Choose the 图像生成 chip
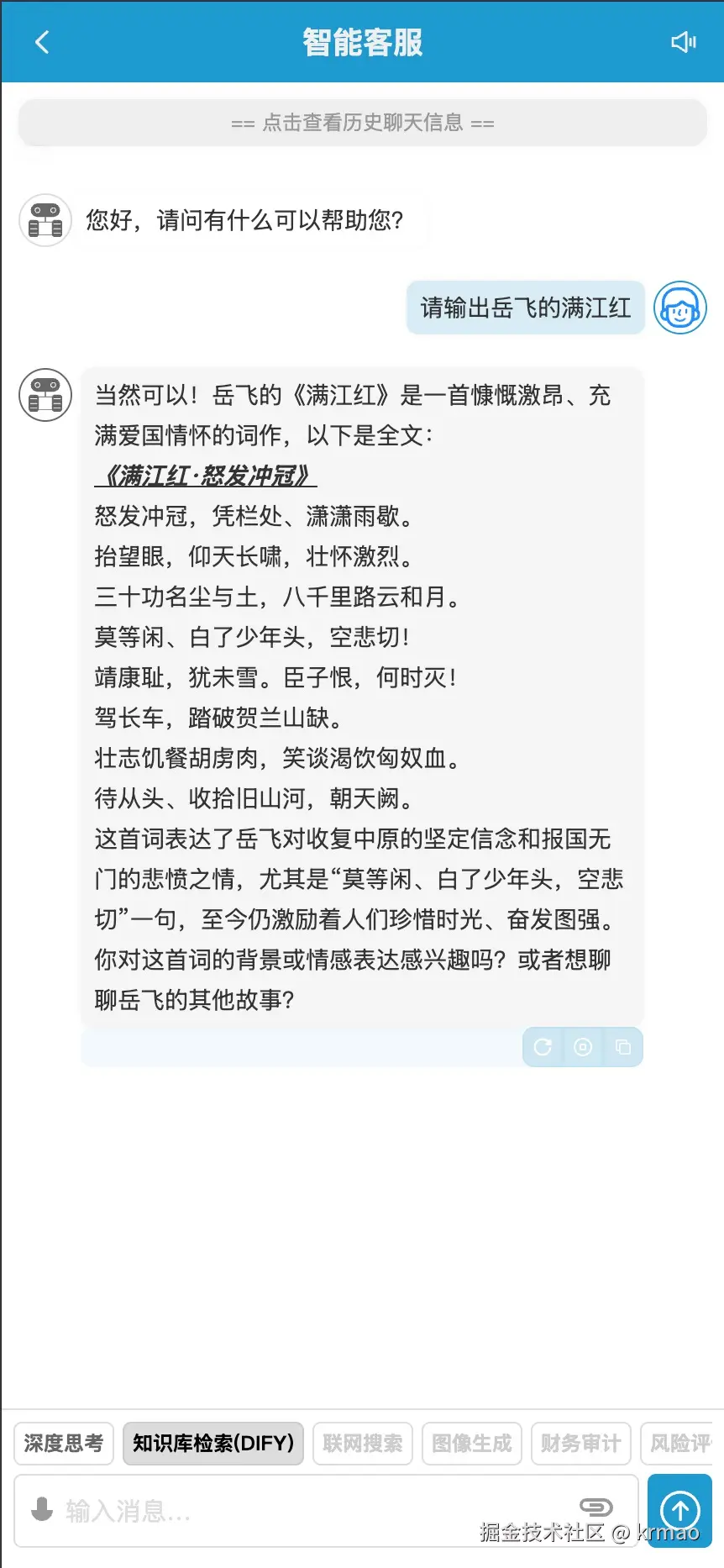This screenshot has width=724, height=1568. (471, 1444)
